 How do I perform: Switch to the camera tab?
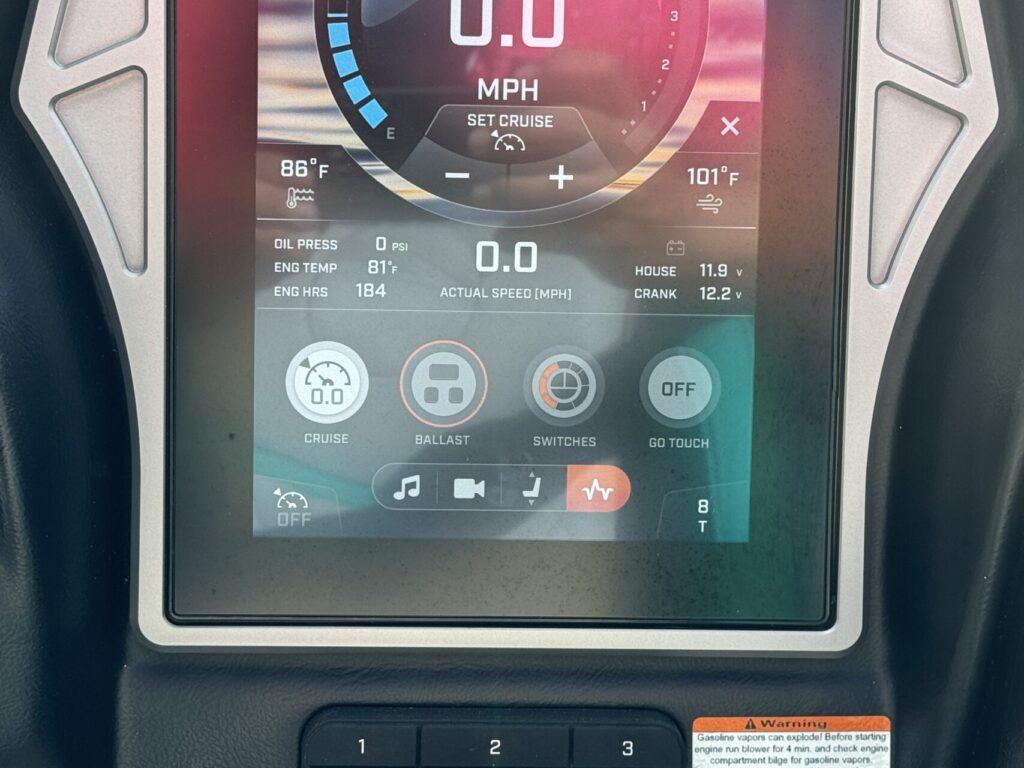(x=468, y=488)
